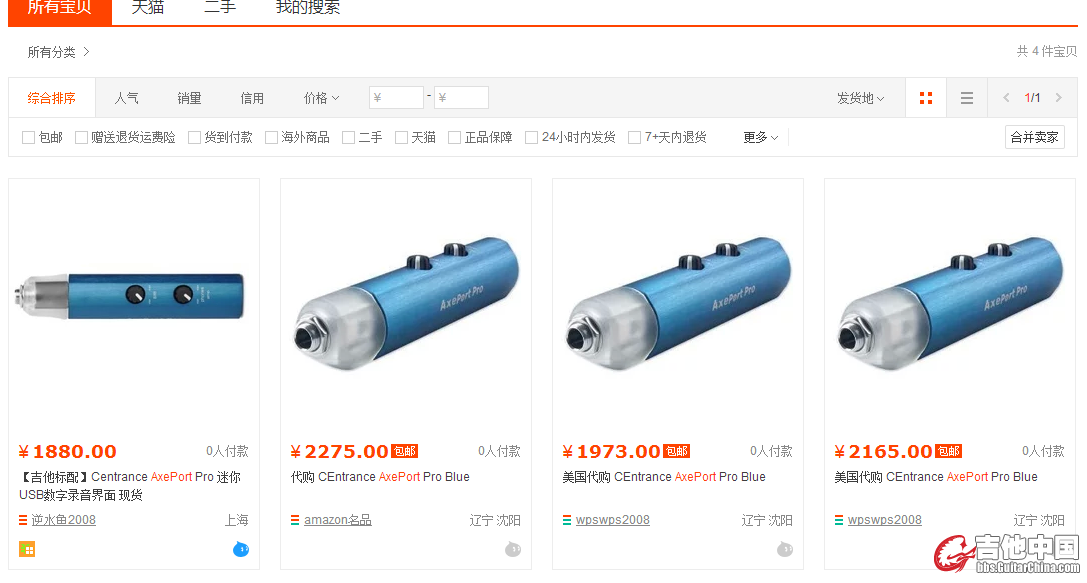Screen dimensions: 1087x583
Task: Sort results by 信用
Action: coord(252,98)
